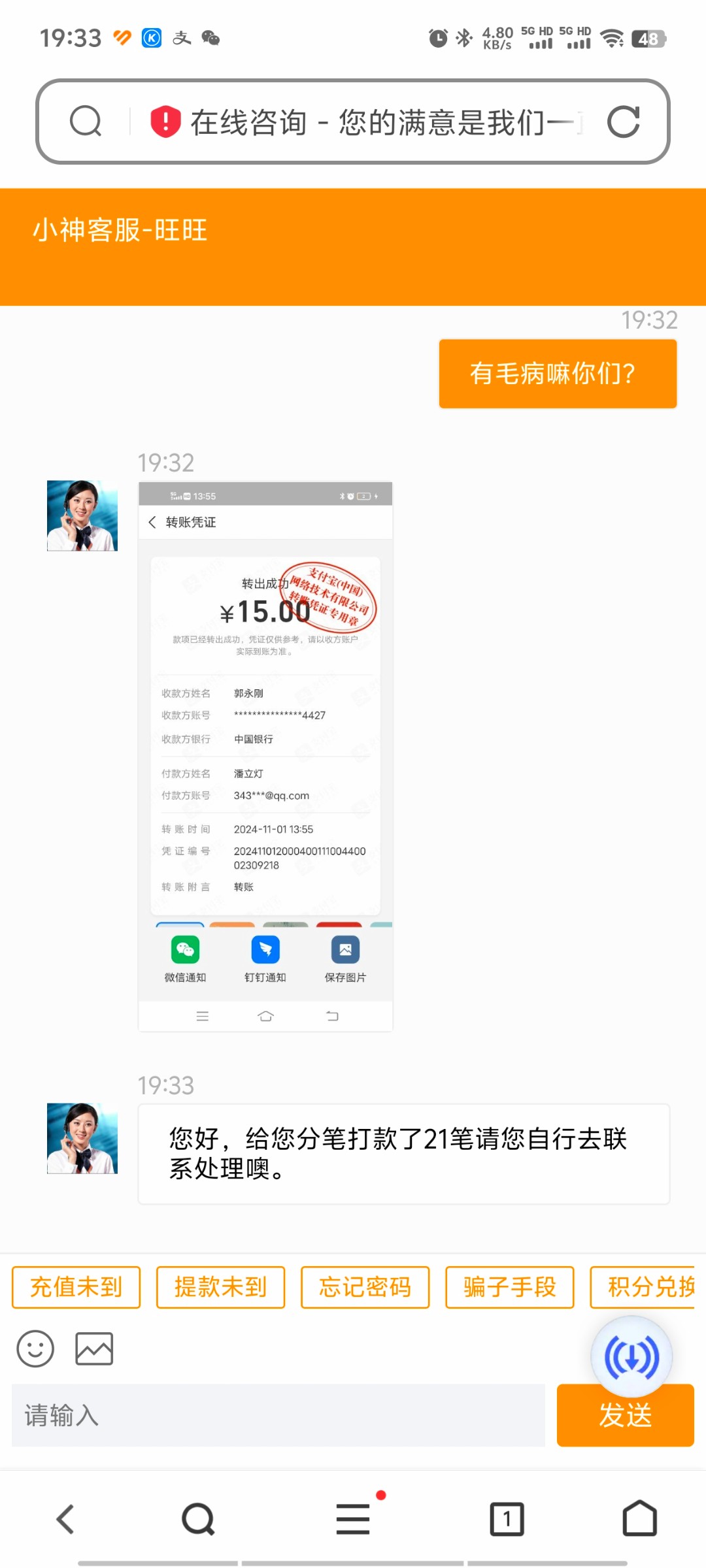Send the message with 发送 button
706x1568 pixels.
[x=625, y=1416]
